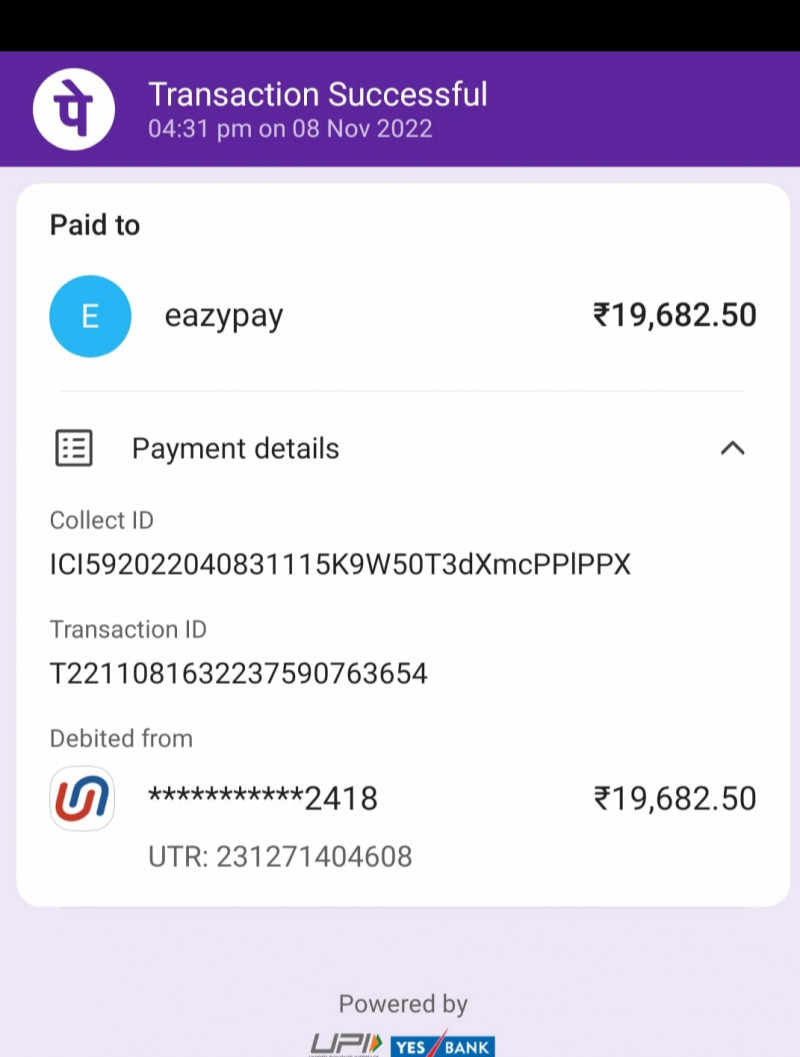This screenshot has height=1057, width=800.
Task: Collapse the Payment details section
Action: click(x=732, y=448)
